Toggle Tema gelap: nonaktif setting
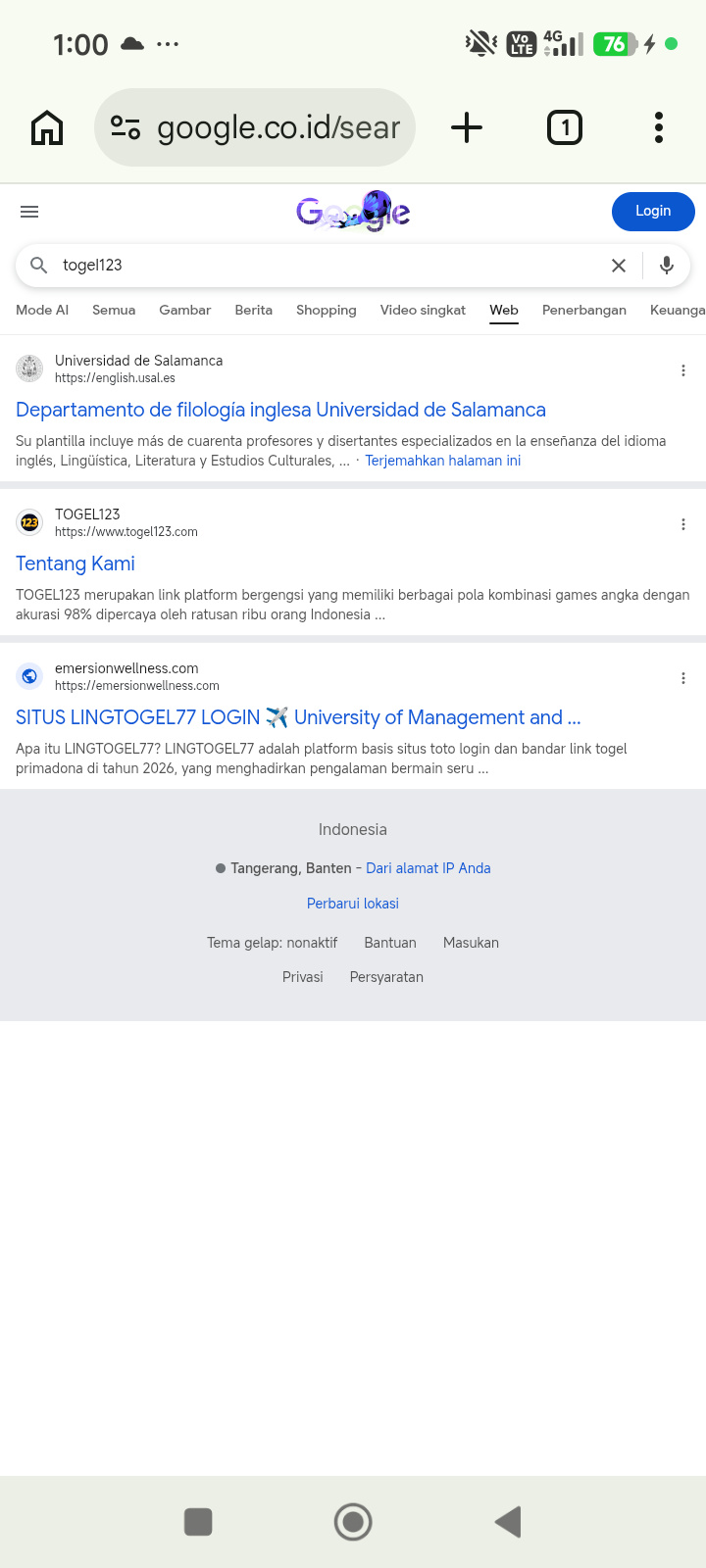The image size is (706, 1568). coord(272,943)
